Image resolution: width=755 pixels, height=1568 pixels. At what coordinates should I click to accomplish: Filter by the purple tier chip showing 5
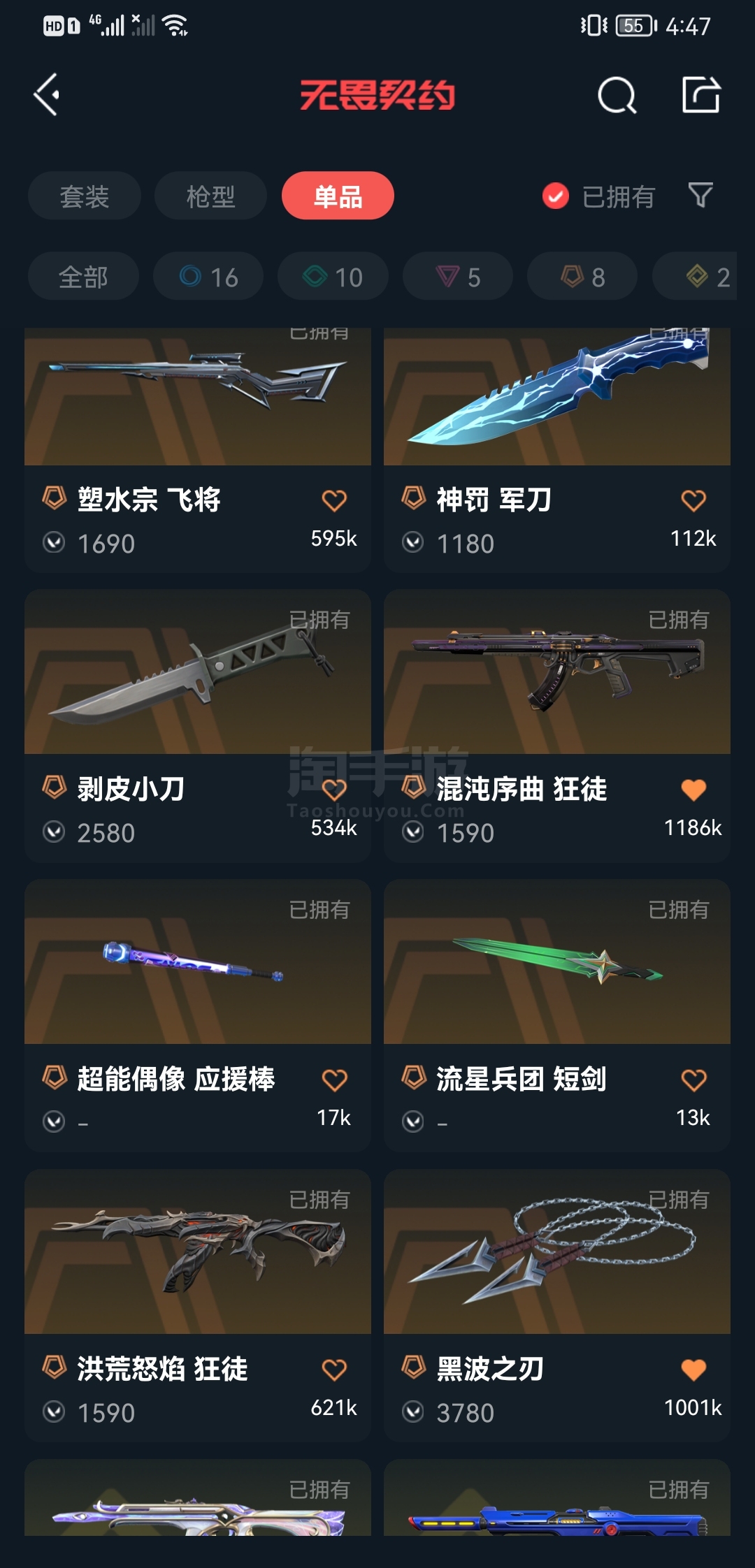tap(458, 277)
